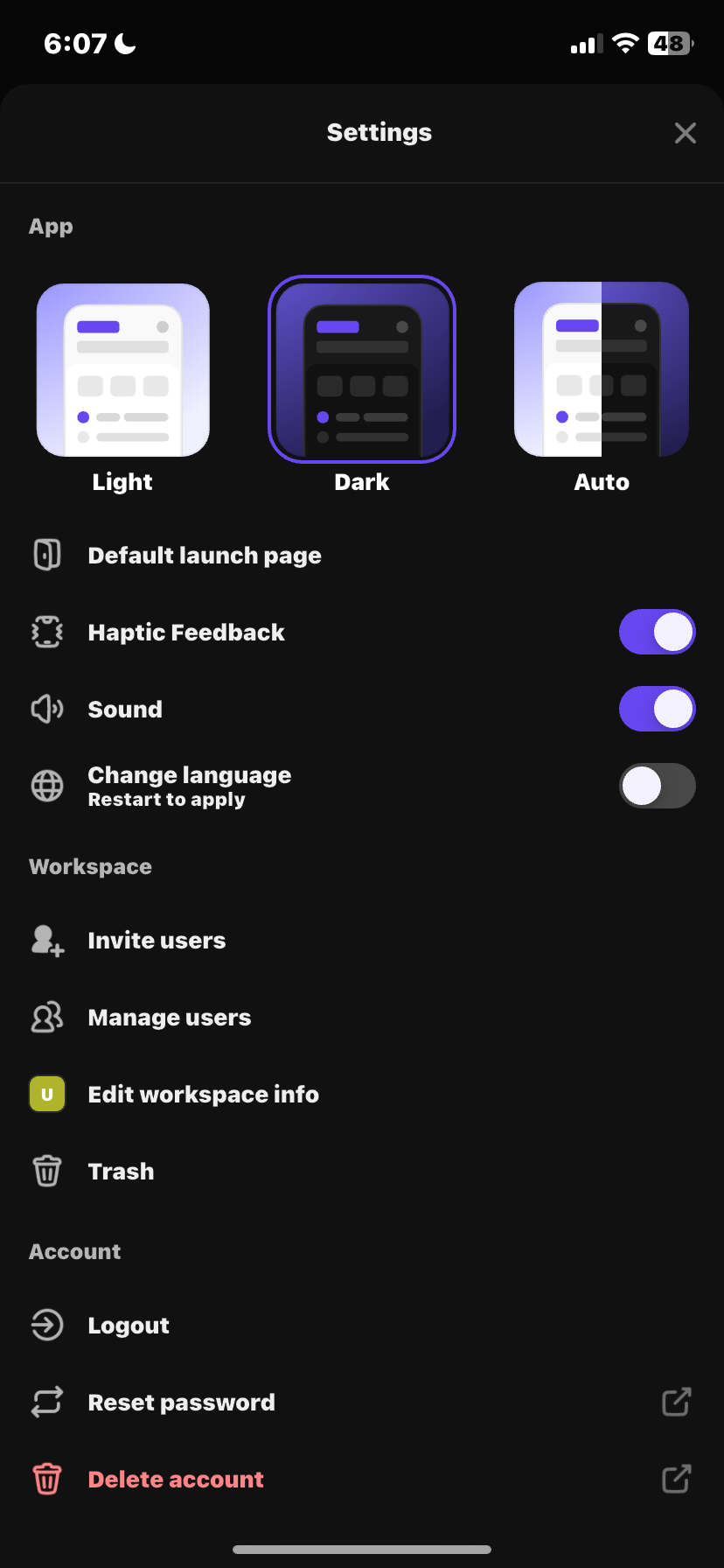Open Invite users
This screenshot has height=1568, width=724.
coord(157,941)
